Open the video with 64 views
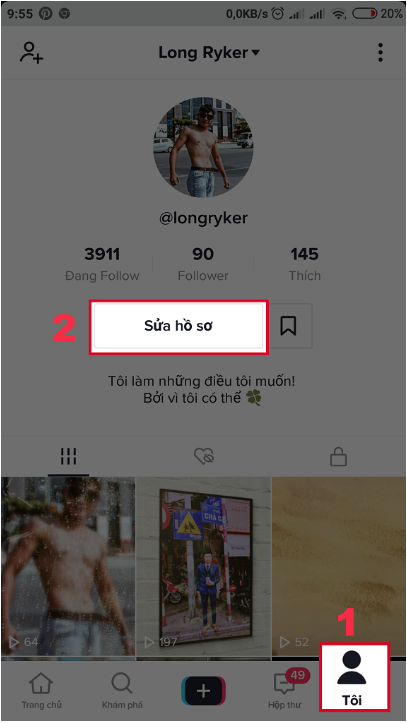 [x=68, y=566]
